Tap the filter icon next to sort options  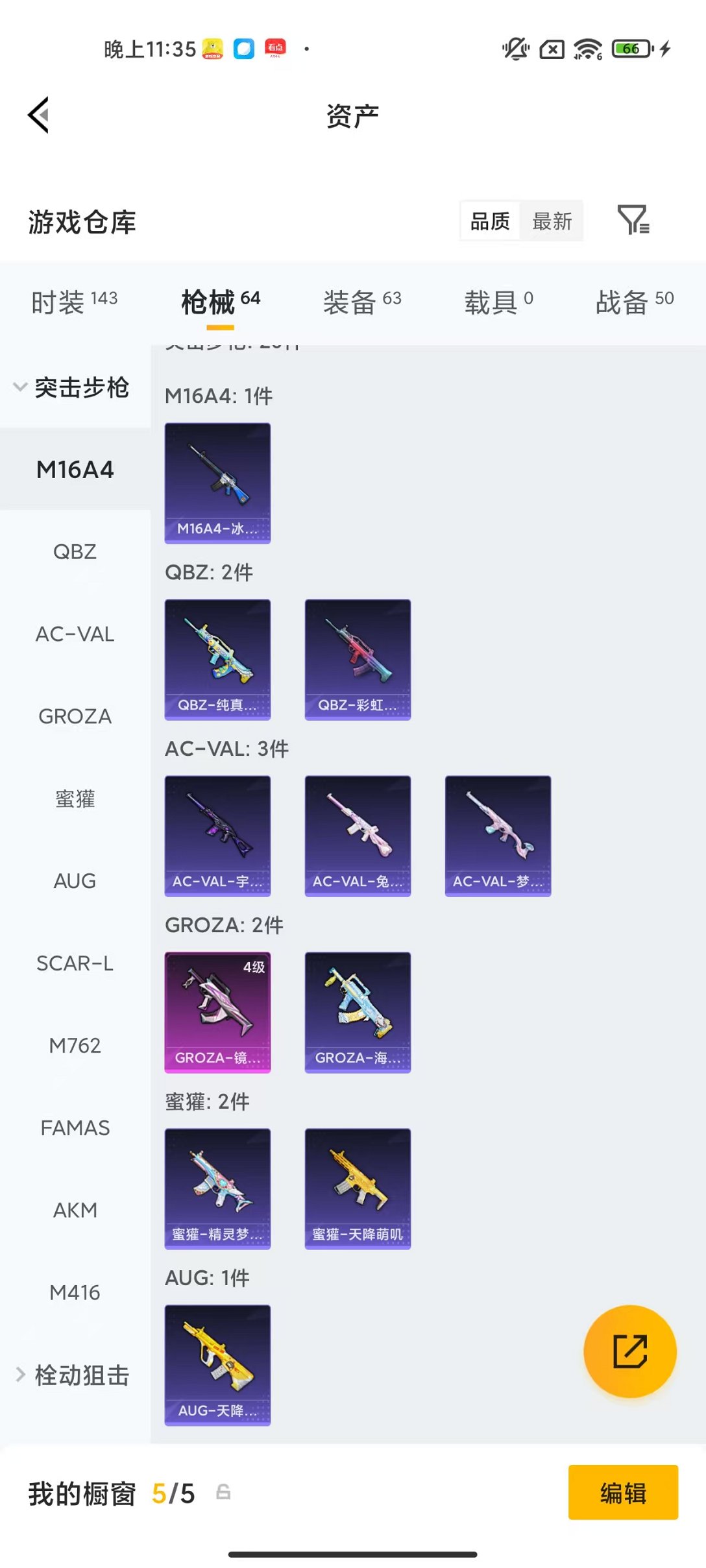coord(633,221)
